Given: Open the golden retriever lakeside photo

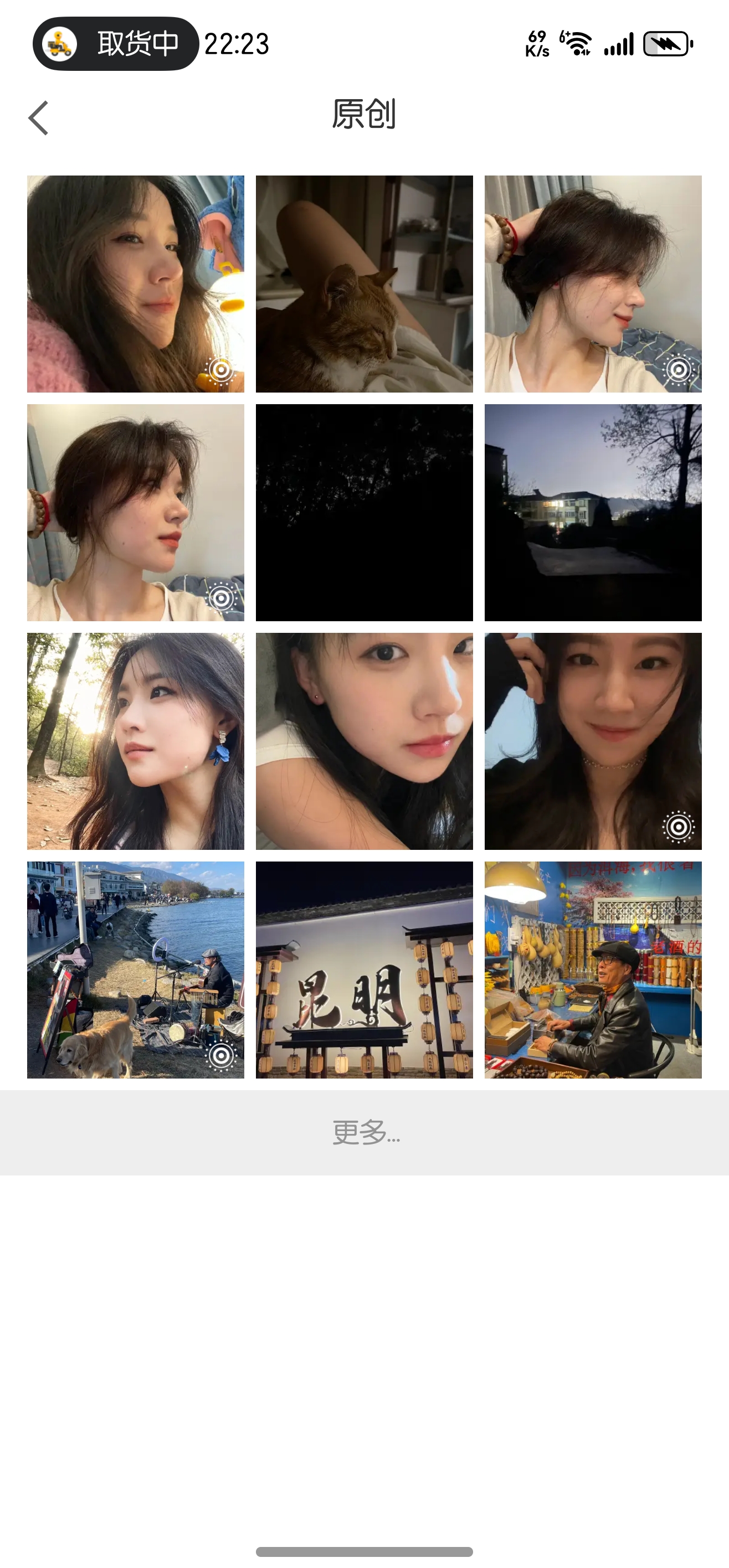Looking at the screenshot, I should click(x=135, y=969).
